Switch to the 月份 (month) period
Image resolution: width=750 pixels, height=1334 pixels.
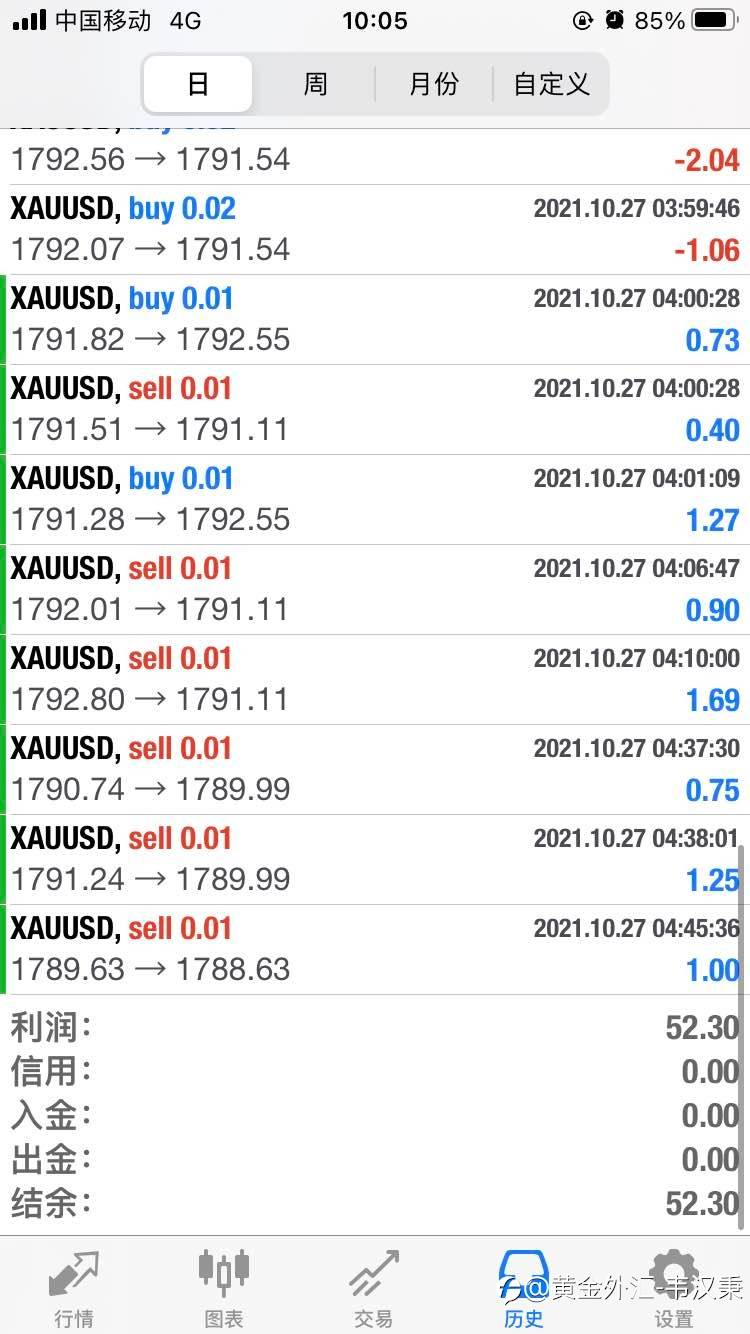click(433, 84)
